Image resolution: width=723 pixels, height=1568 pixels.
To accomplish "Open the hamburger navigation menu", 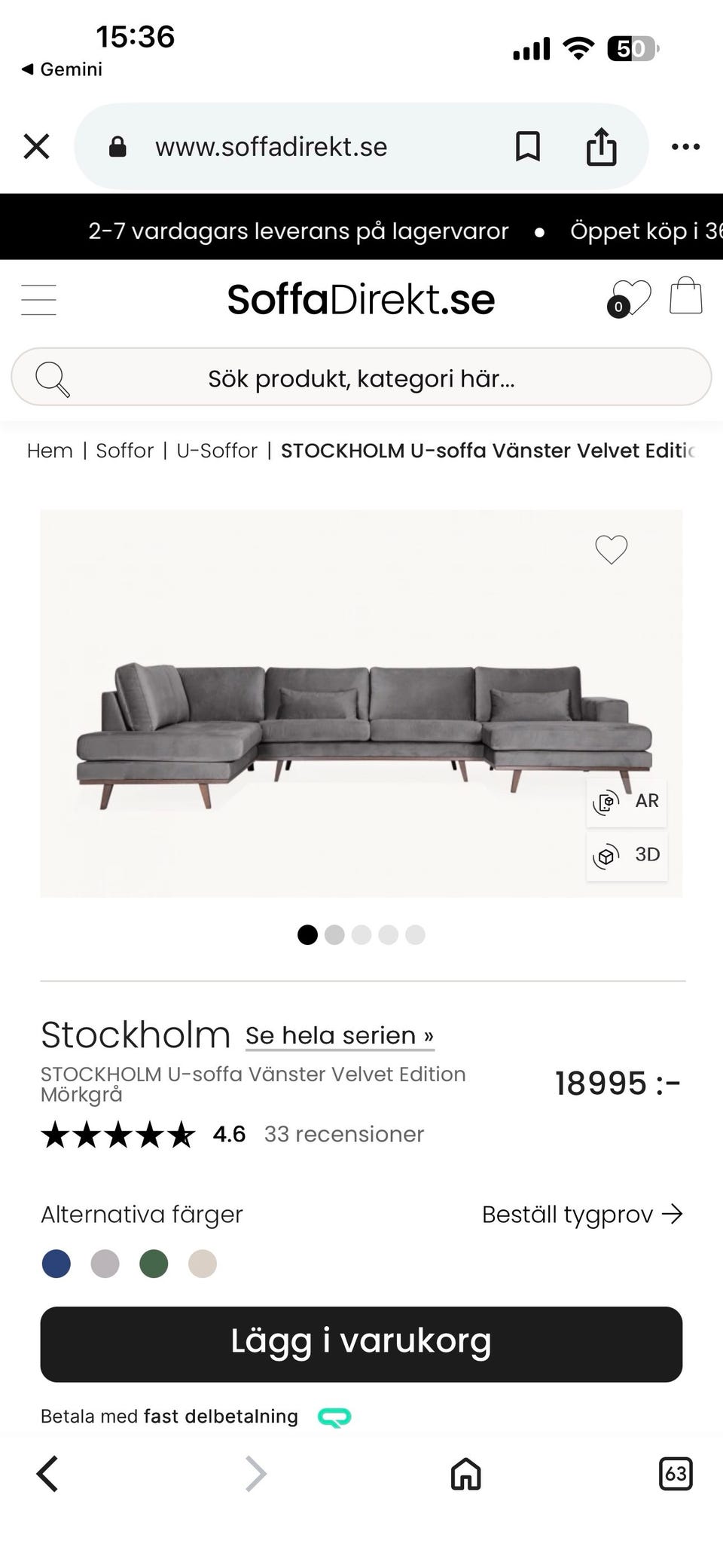I will pyautogui.click(x=38, y=299).
